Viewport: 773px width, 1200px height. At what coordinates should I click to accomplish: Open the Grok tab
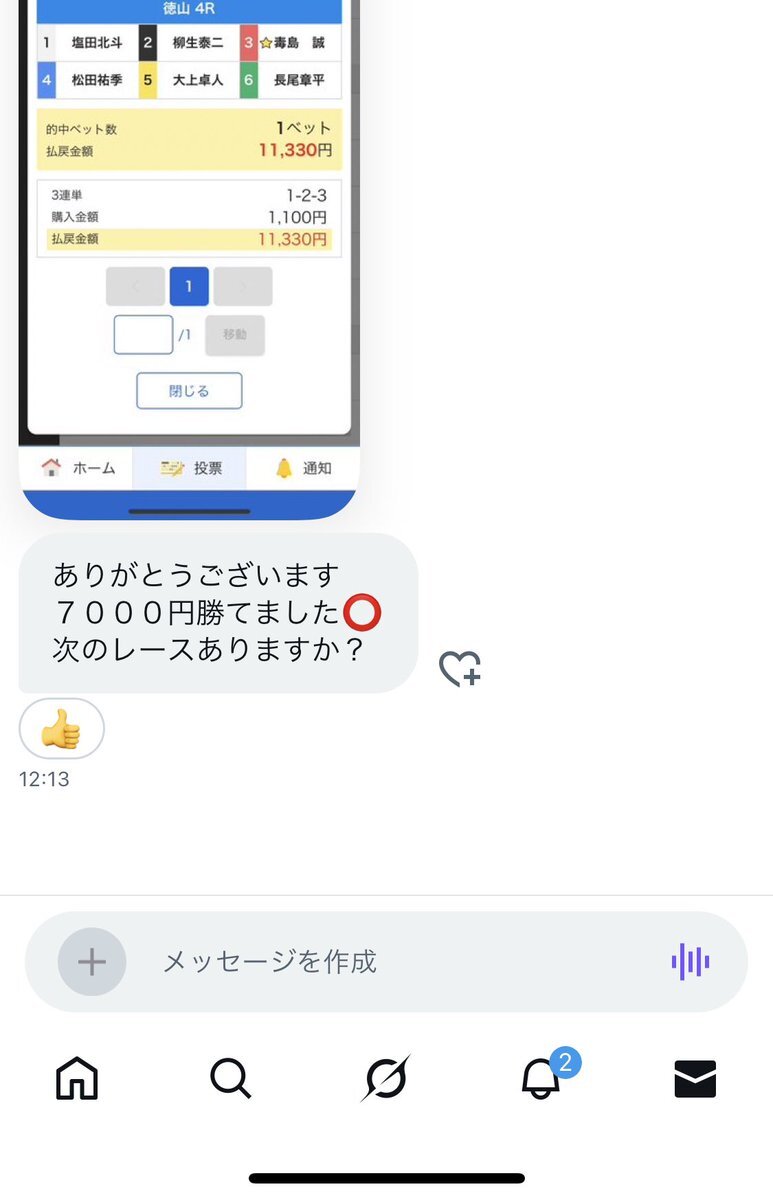coord(386,1079)
